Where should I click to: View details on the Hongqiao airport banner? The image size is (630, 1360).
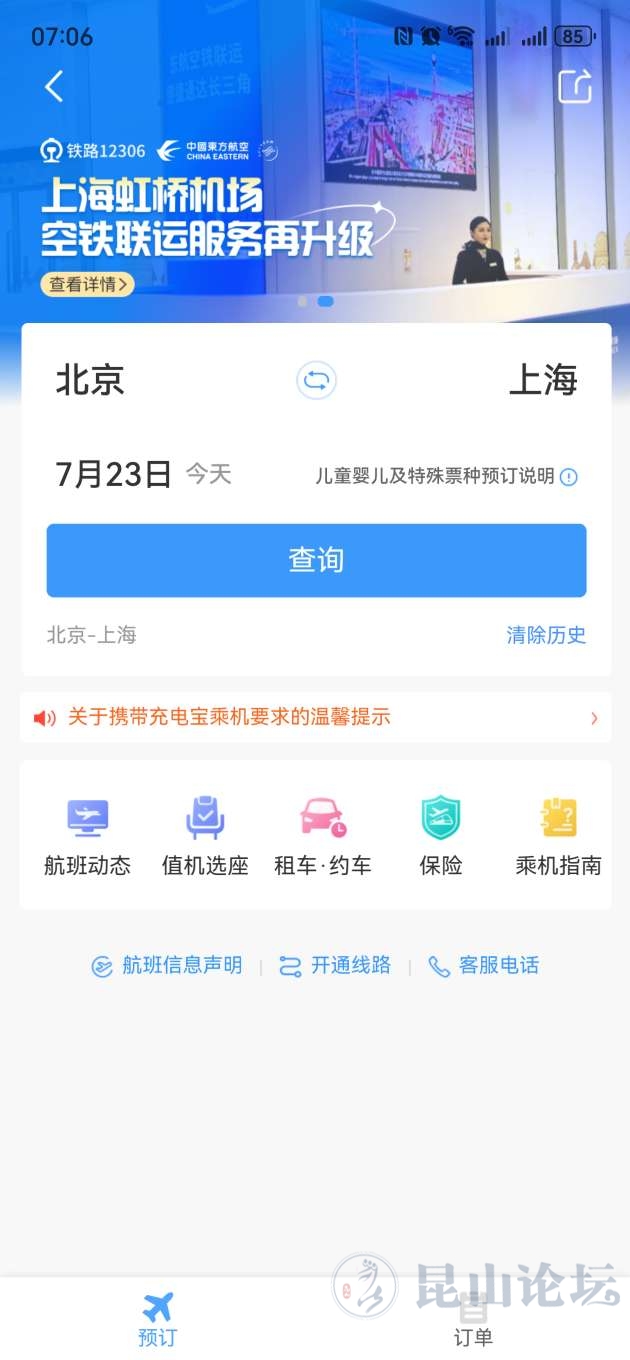tap(87, 284)
